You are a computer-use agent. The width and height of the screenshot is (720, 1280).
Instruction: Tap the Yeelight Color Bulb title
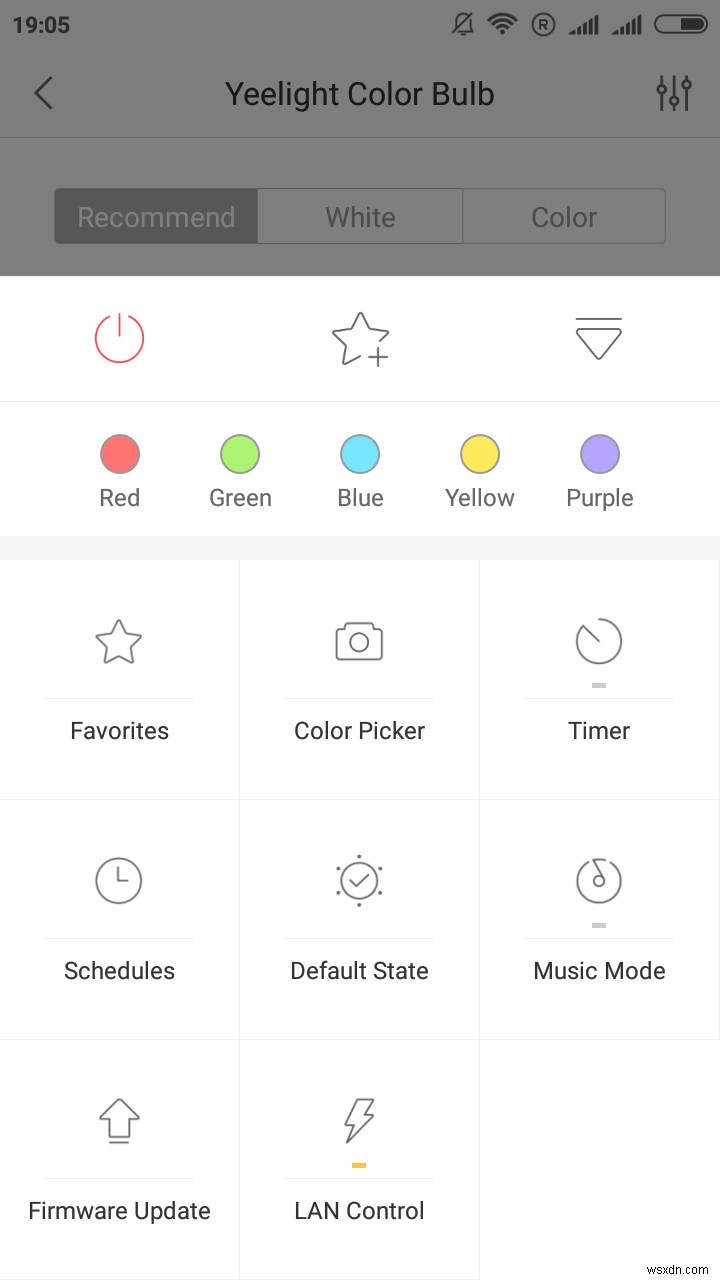tap(359, 93)
